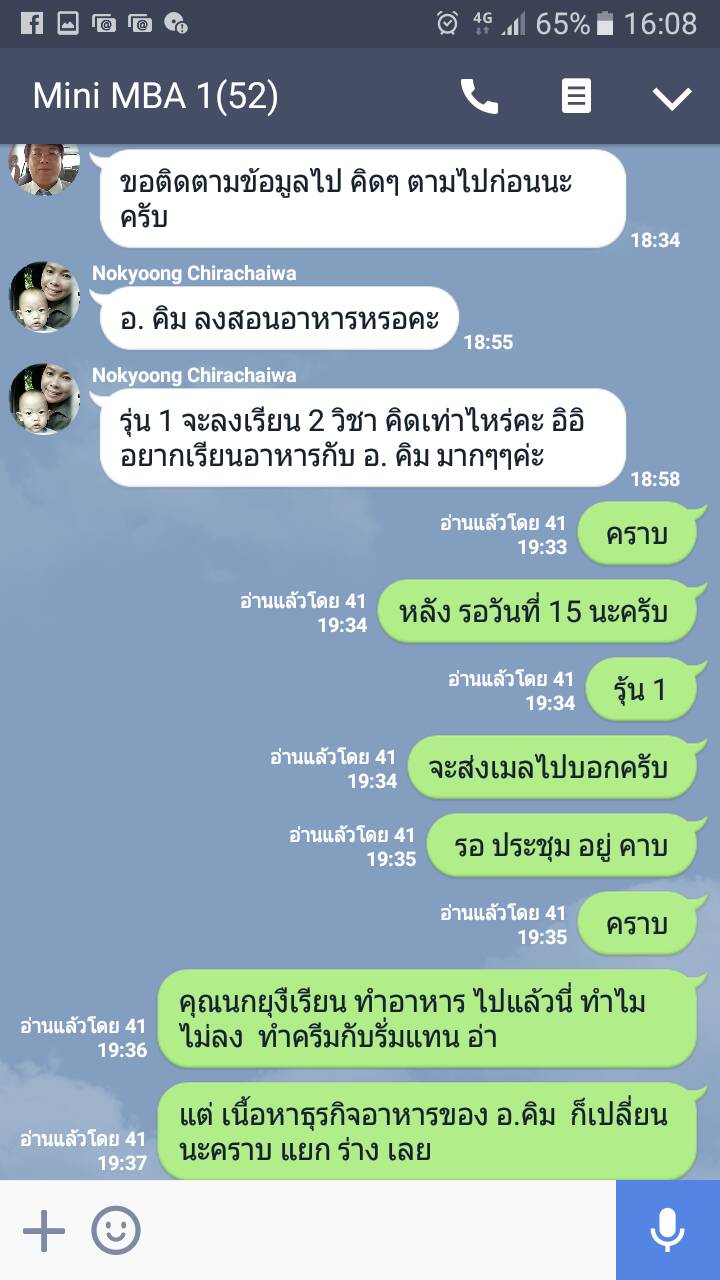Record a voice message with microphone
Image resolution: width=720 pixels, height=1280 pixels.
[x=667, y=1230]
